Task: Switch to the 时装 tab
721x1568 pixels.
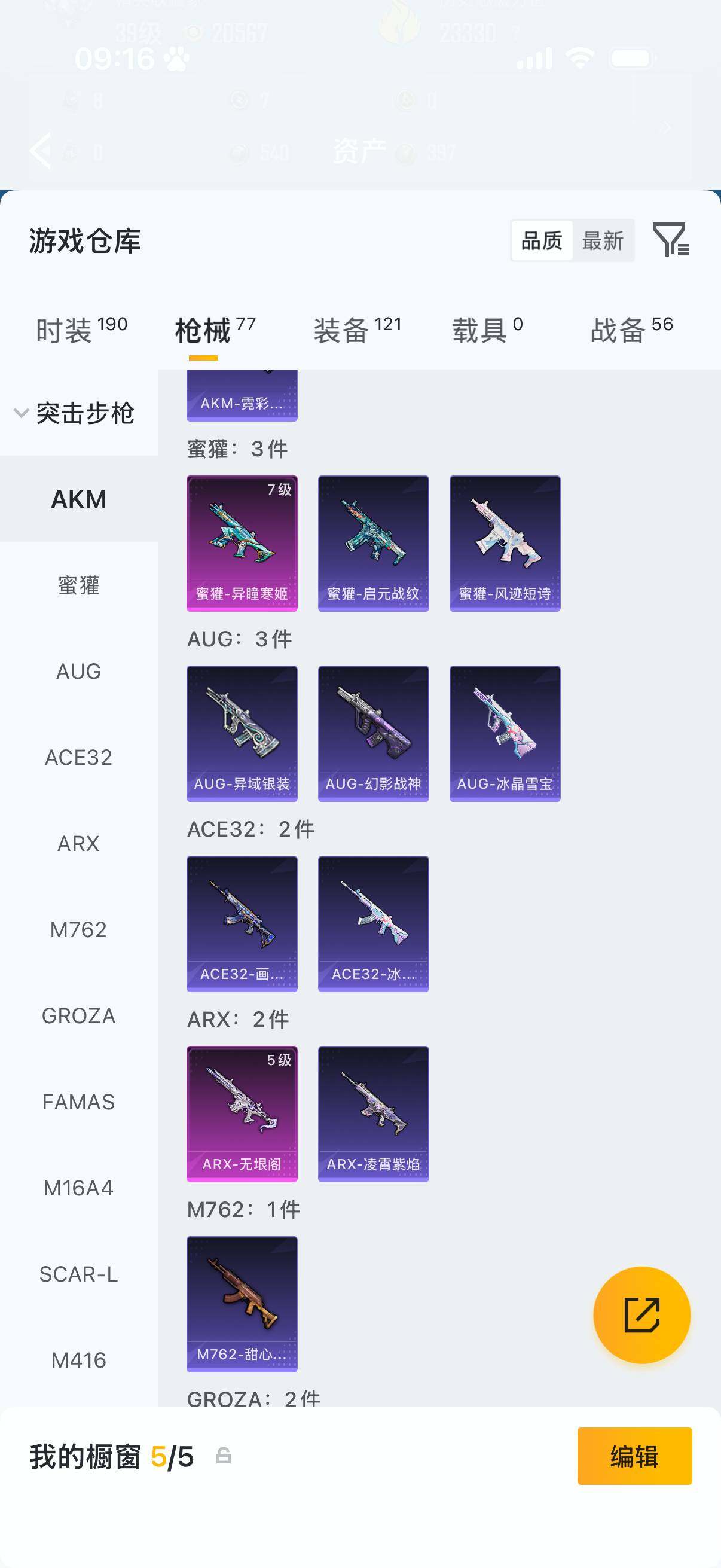Action: coord(81,330)
